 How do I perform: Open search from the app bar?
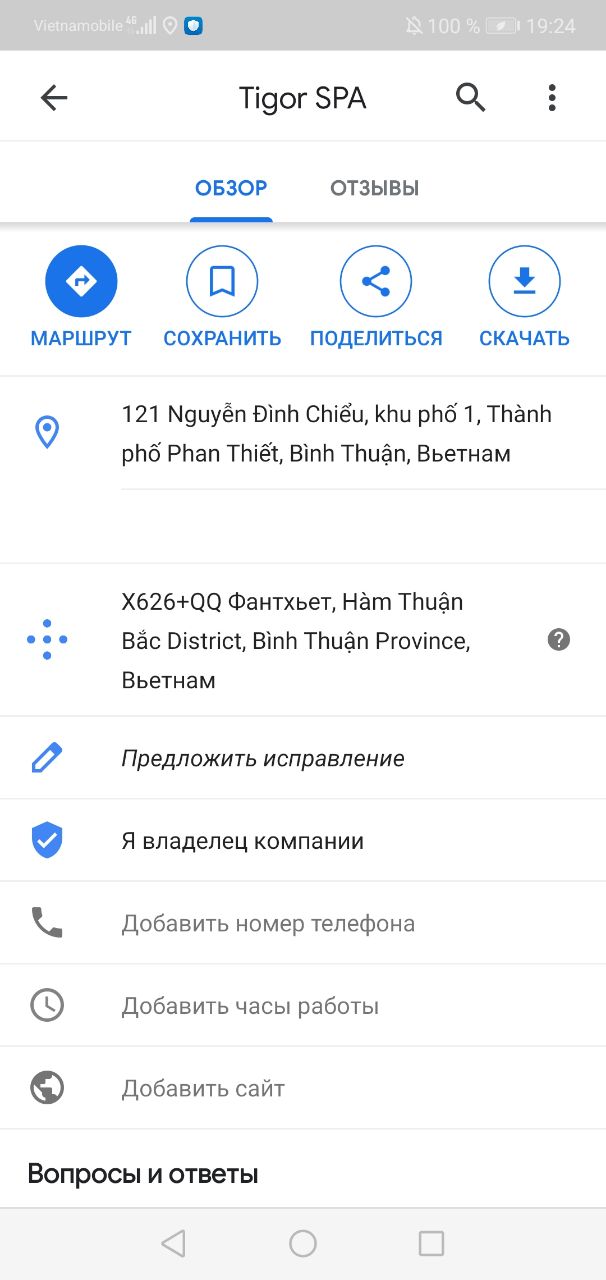click(x=470, y=98)
